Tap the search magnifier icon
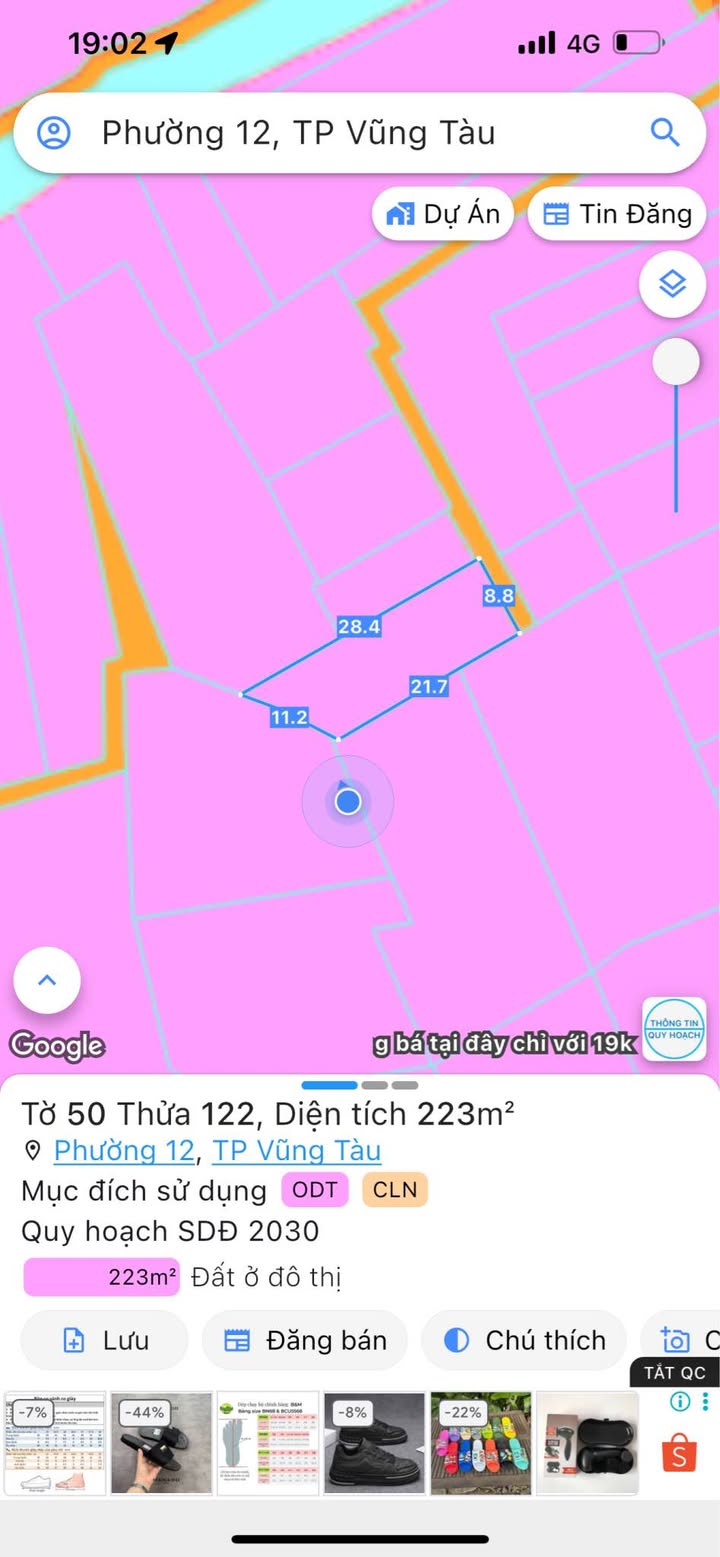720x1557 pixels. 665,132
